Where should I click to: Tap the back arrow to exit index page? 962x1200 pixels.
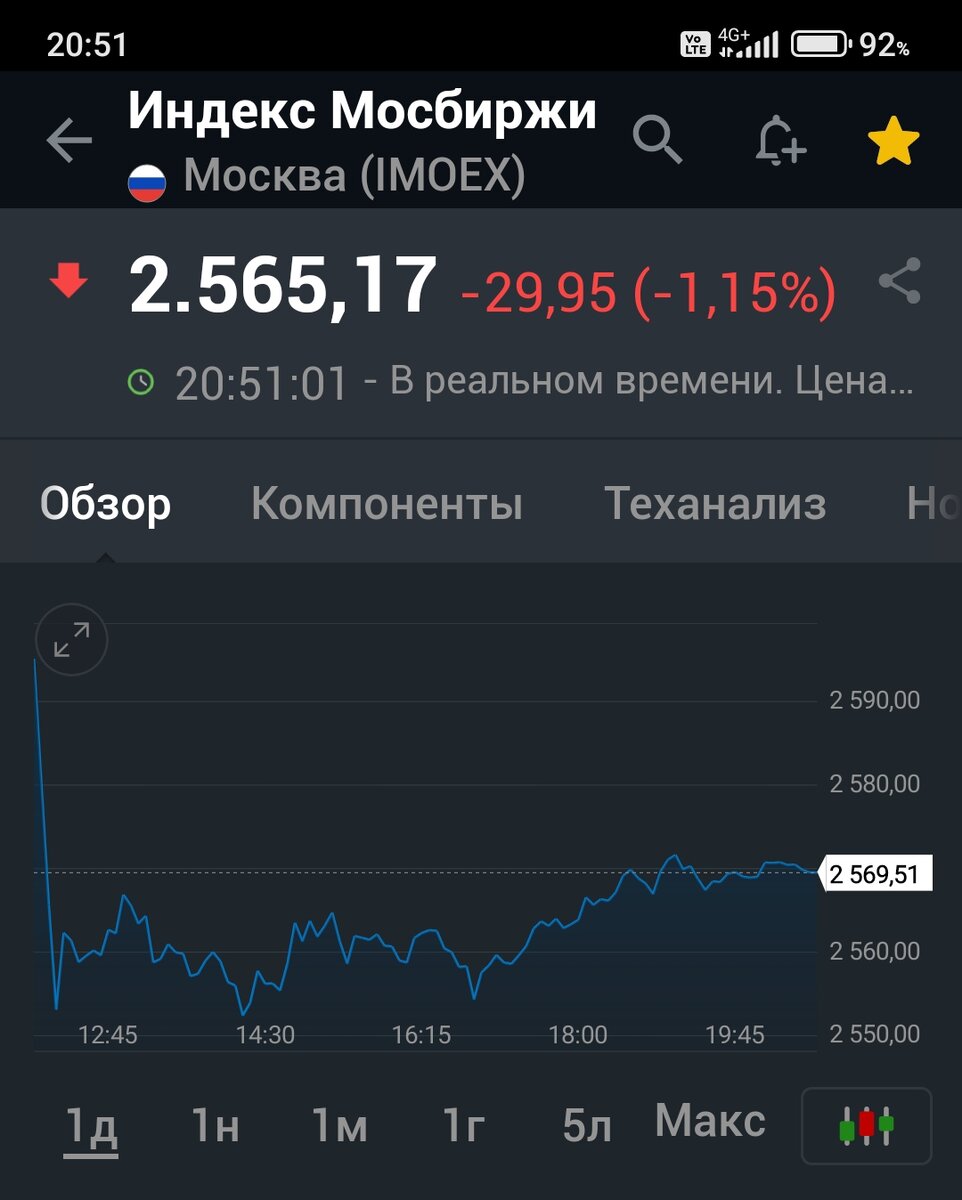click(x=67, y=140)
